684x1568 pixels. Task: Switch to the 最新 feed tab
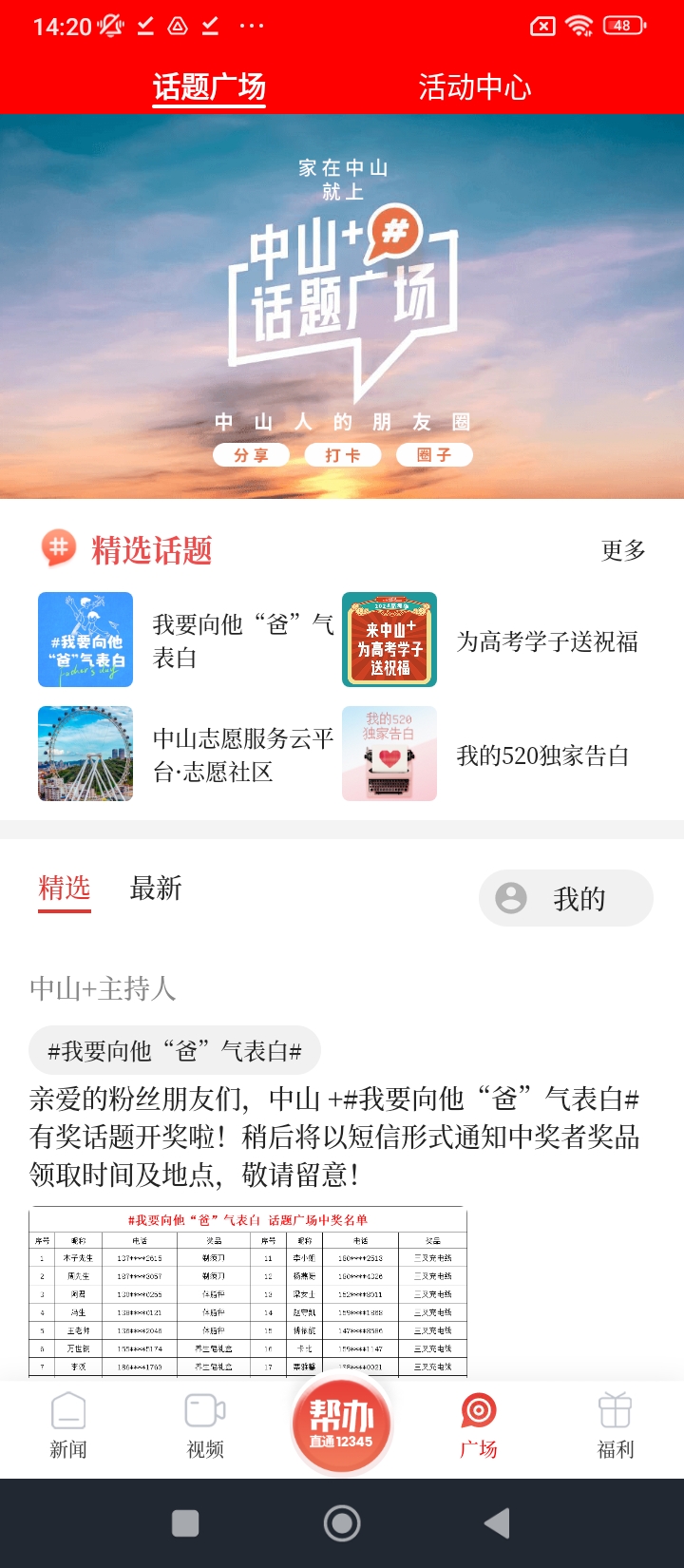click(155, 889)
